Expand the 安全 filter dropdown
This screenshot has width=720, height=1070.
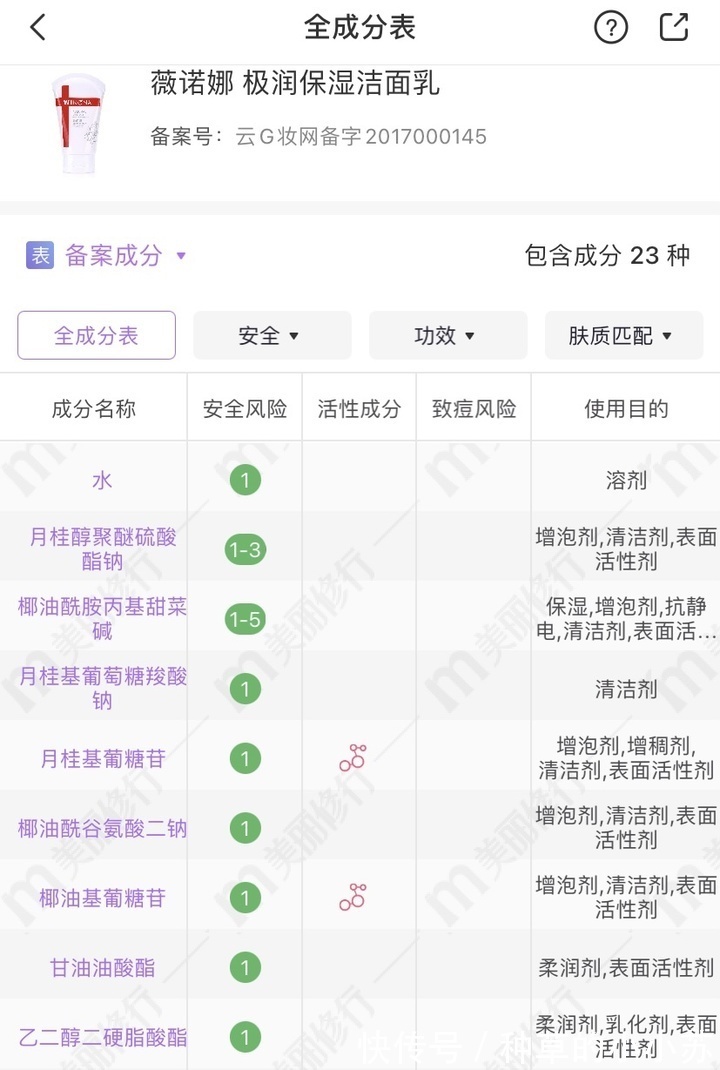pos(271,336)
